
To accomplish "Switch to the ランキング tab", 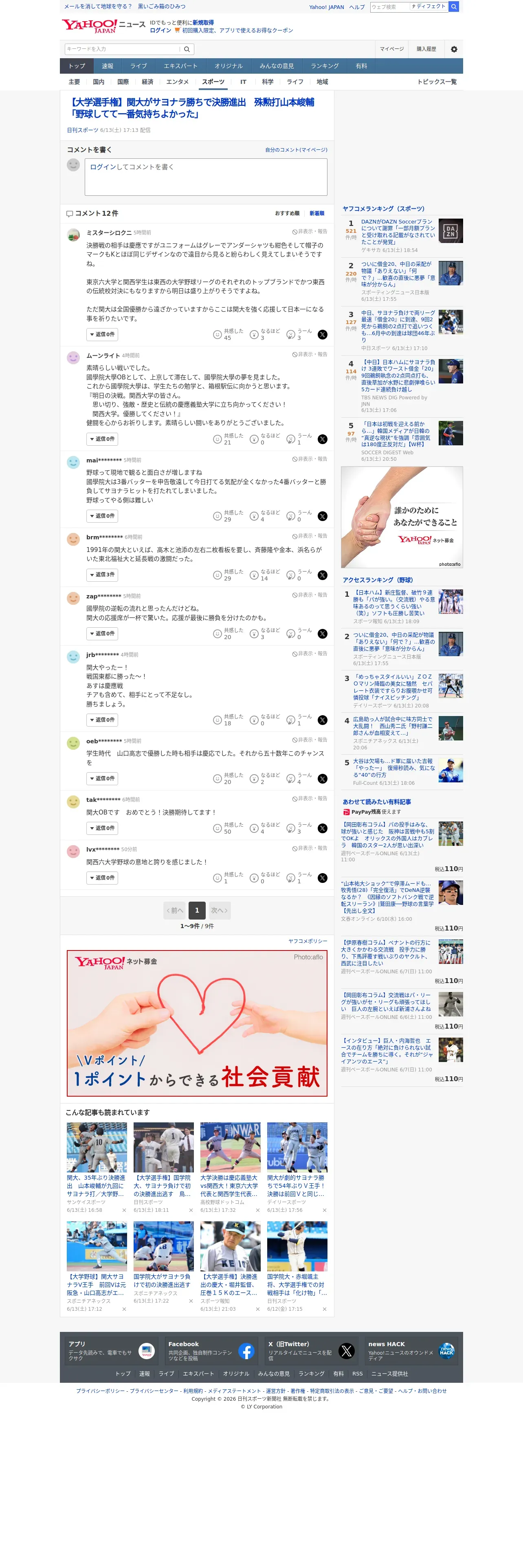I will click(325, 66).
